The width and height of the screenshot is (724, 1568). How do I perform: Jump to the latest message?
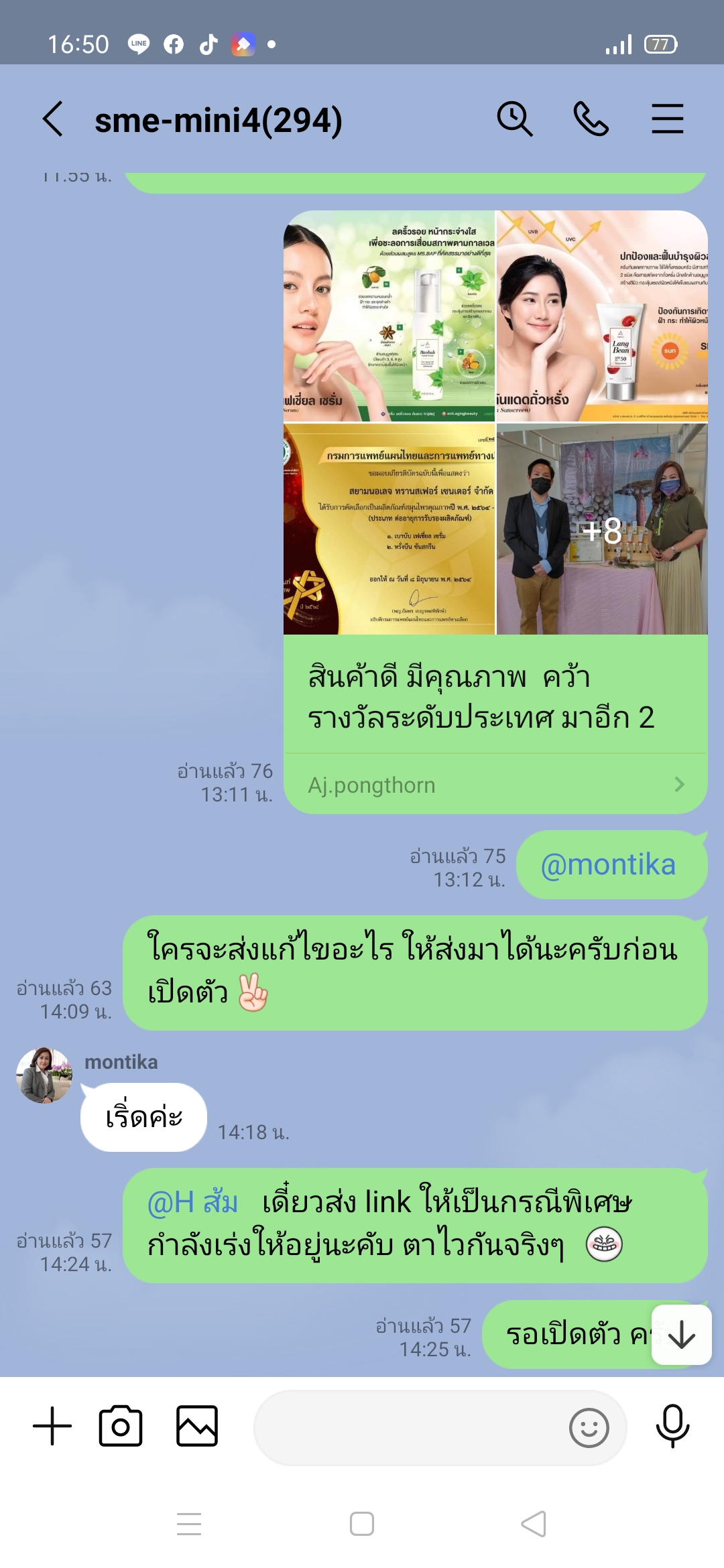(x=681, y=1335)
